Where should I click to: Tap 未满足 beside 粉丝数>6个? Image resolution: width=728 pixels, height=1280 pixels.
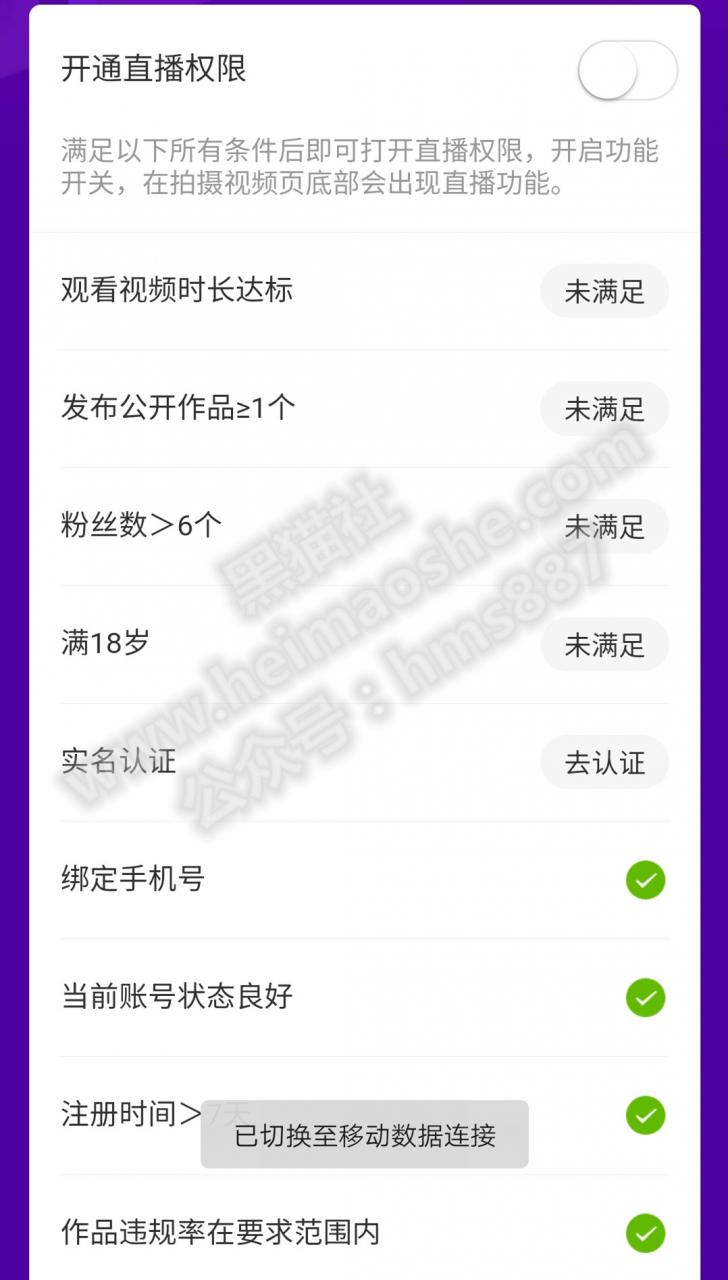coord(605,527)
